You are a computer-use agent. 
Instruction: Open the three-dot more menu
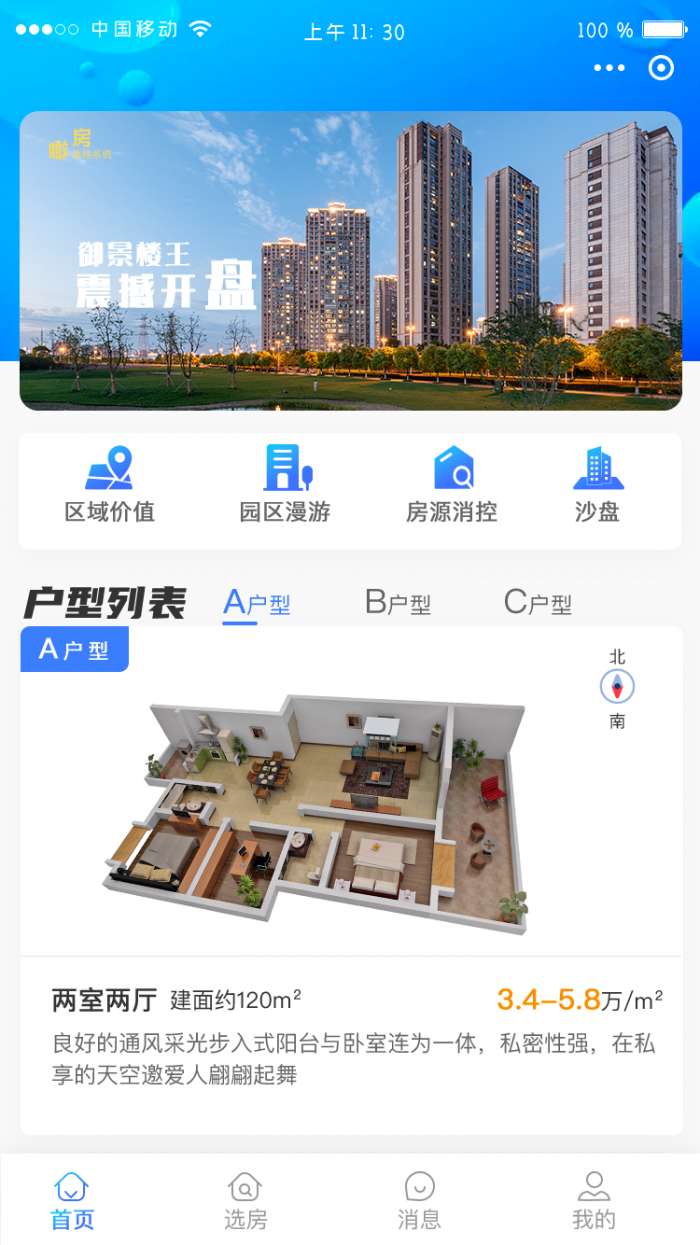coord(609,68)
